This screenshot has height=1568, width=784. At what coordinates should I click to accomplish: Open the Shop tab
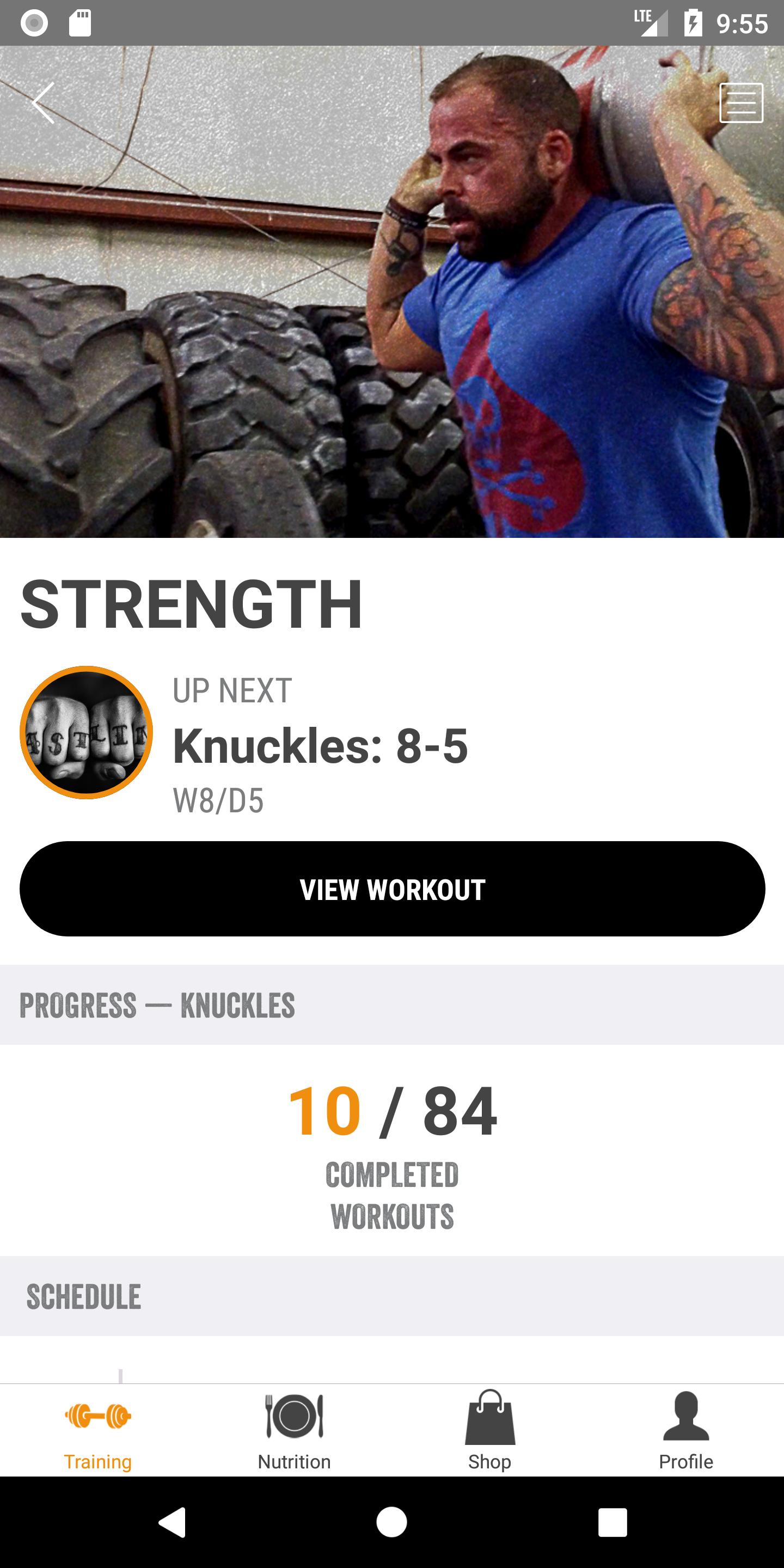490,1430
